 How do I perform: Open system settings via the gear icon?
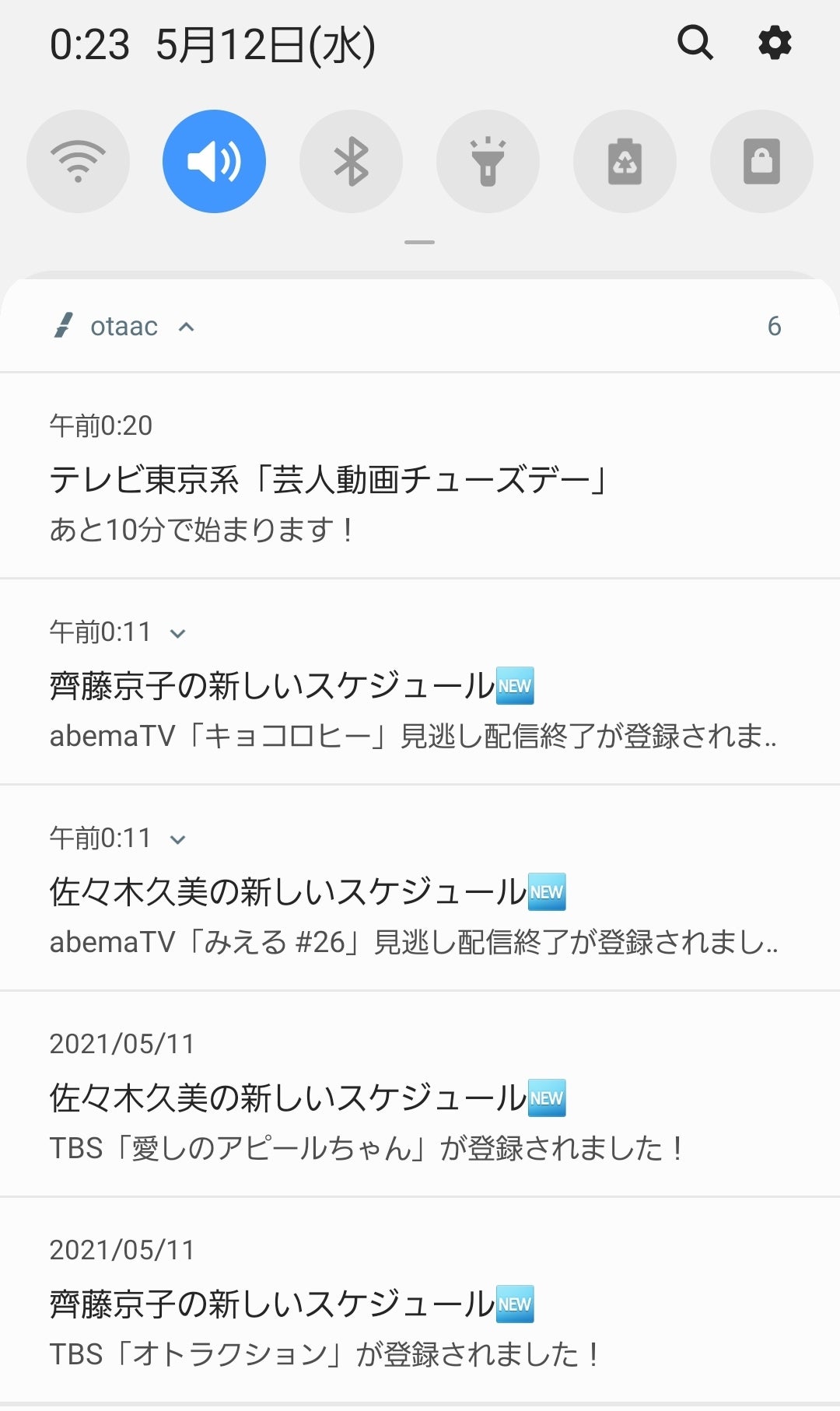(x=775, y=43)
